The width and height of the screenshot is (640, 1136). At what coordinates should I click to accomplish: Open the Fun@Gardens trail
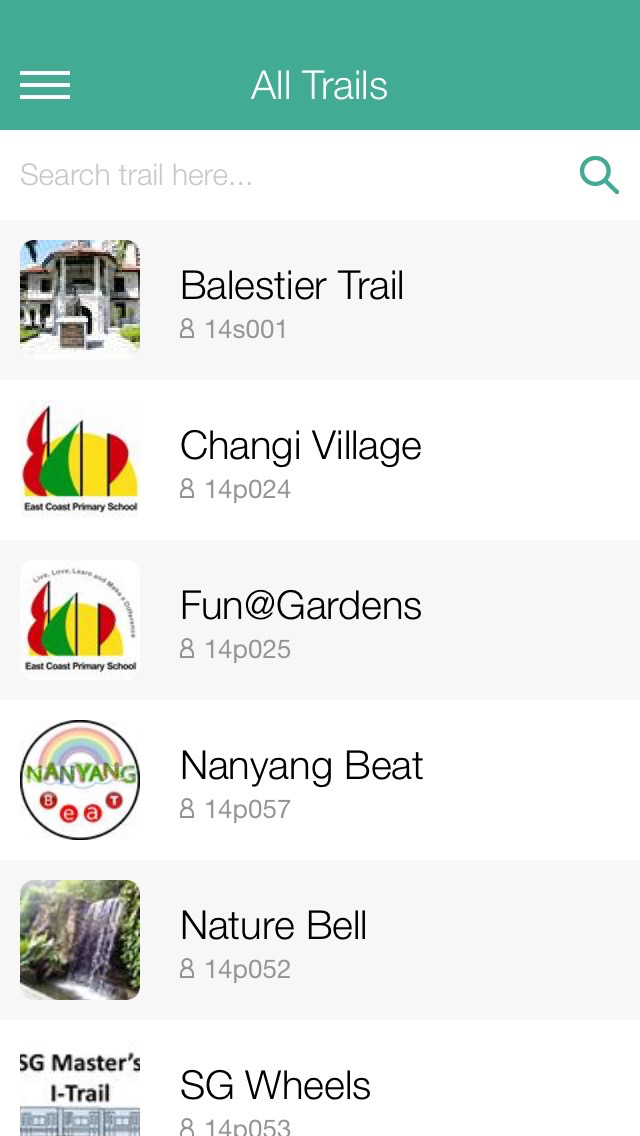click(x=320, y=620)
